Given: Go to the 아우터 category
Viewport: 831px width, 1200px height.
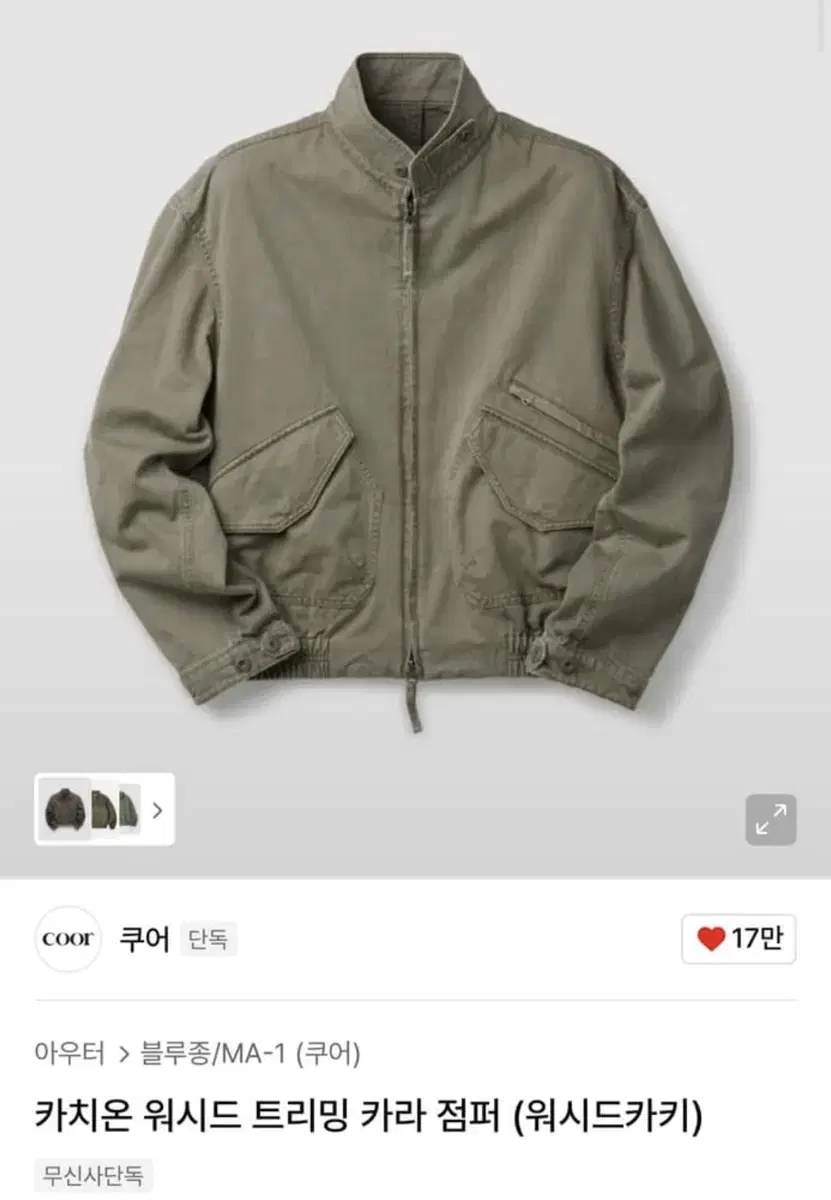Looking at the screenshot, I should (x=69, y=1053).
